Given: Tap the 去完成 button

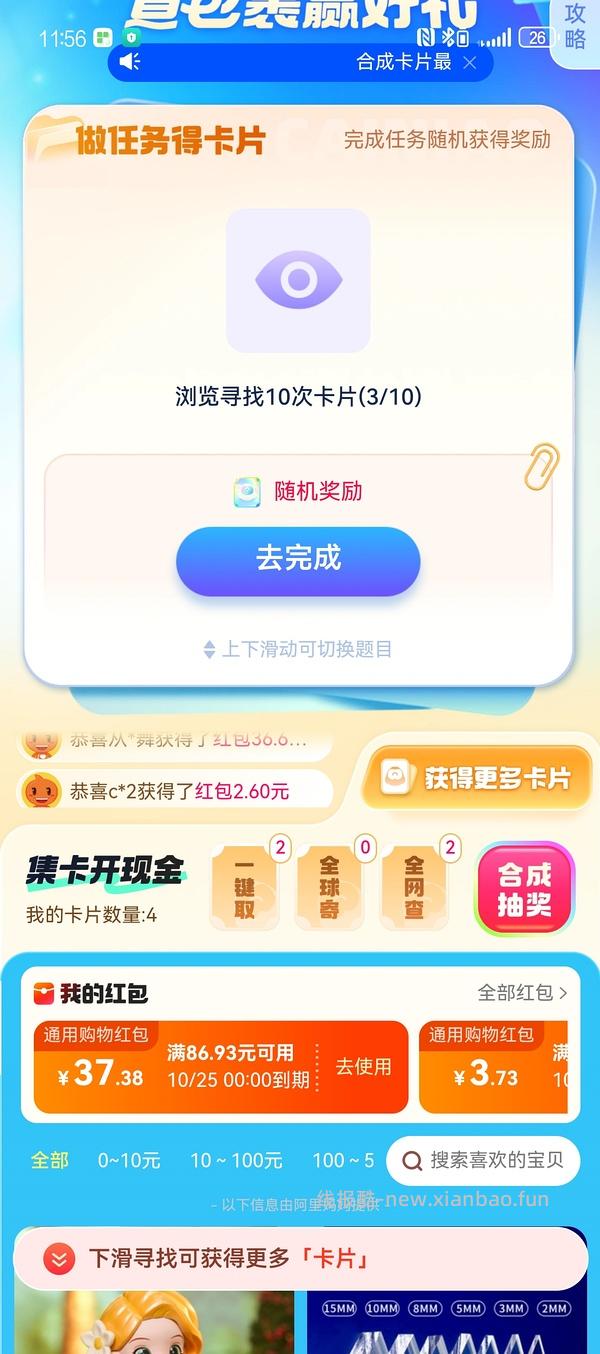Looking at the screenshot, I should pyautogui.click(x=298, y=560).
